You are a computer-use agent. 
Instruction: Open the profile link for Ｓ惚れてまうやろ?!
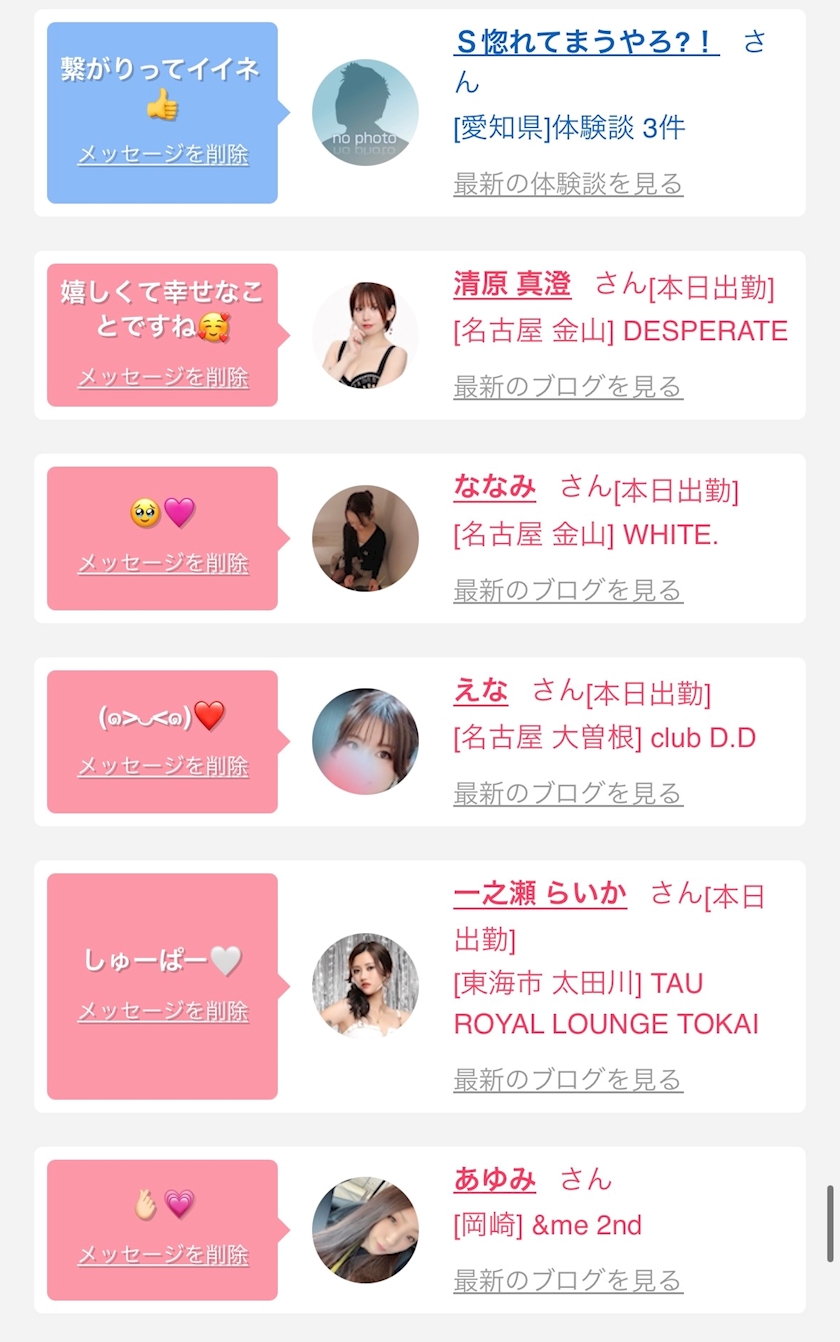586,42
